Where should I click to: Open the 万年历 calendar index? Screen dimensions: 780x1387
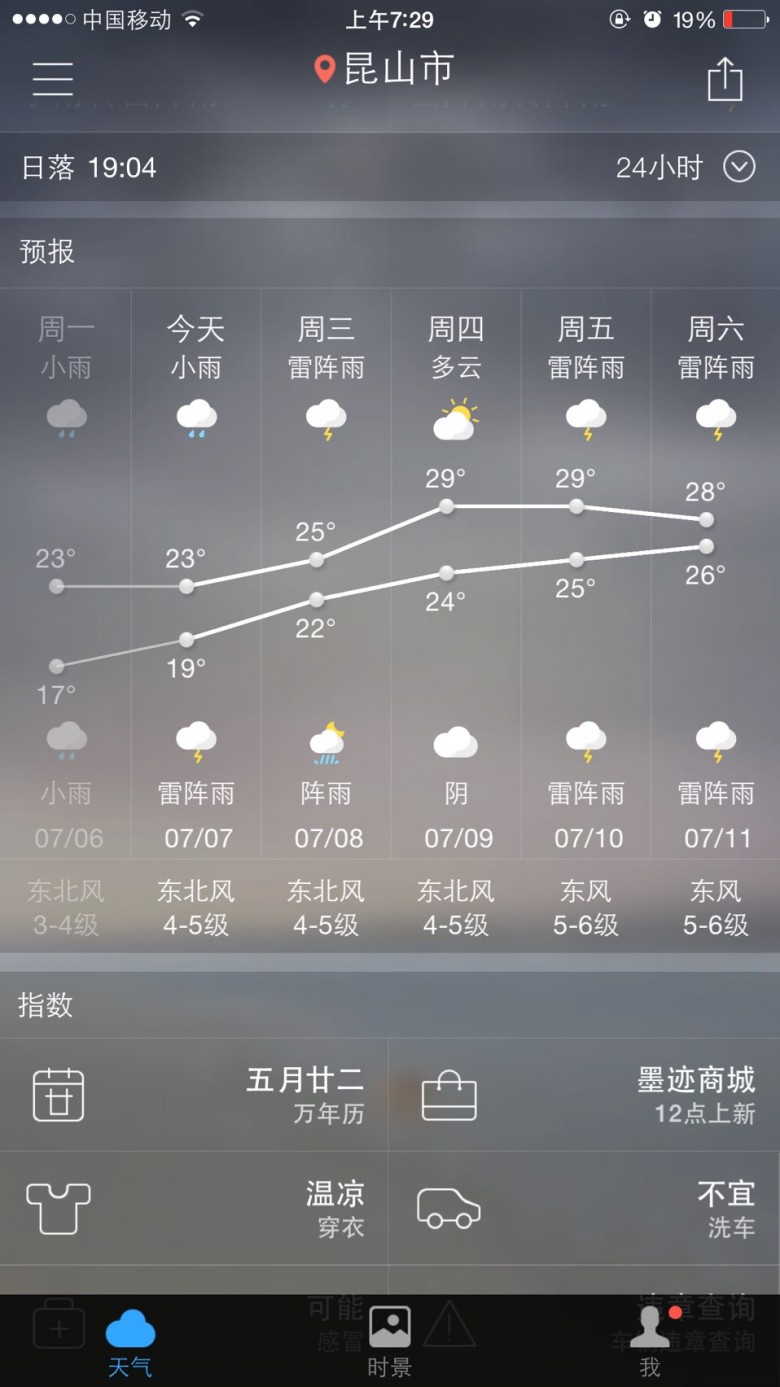pos(194,1094)
